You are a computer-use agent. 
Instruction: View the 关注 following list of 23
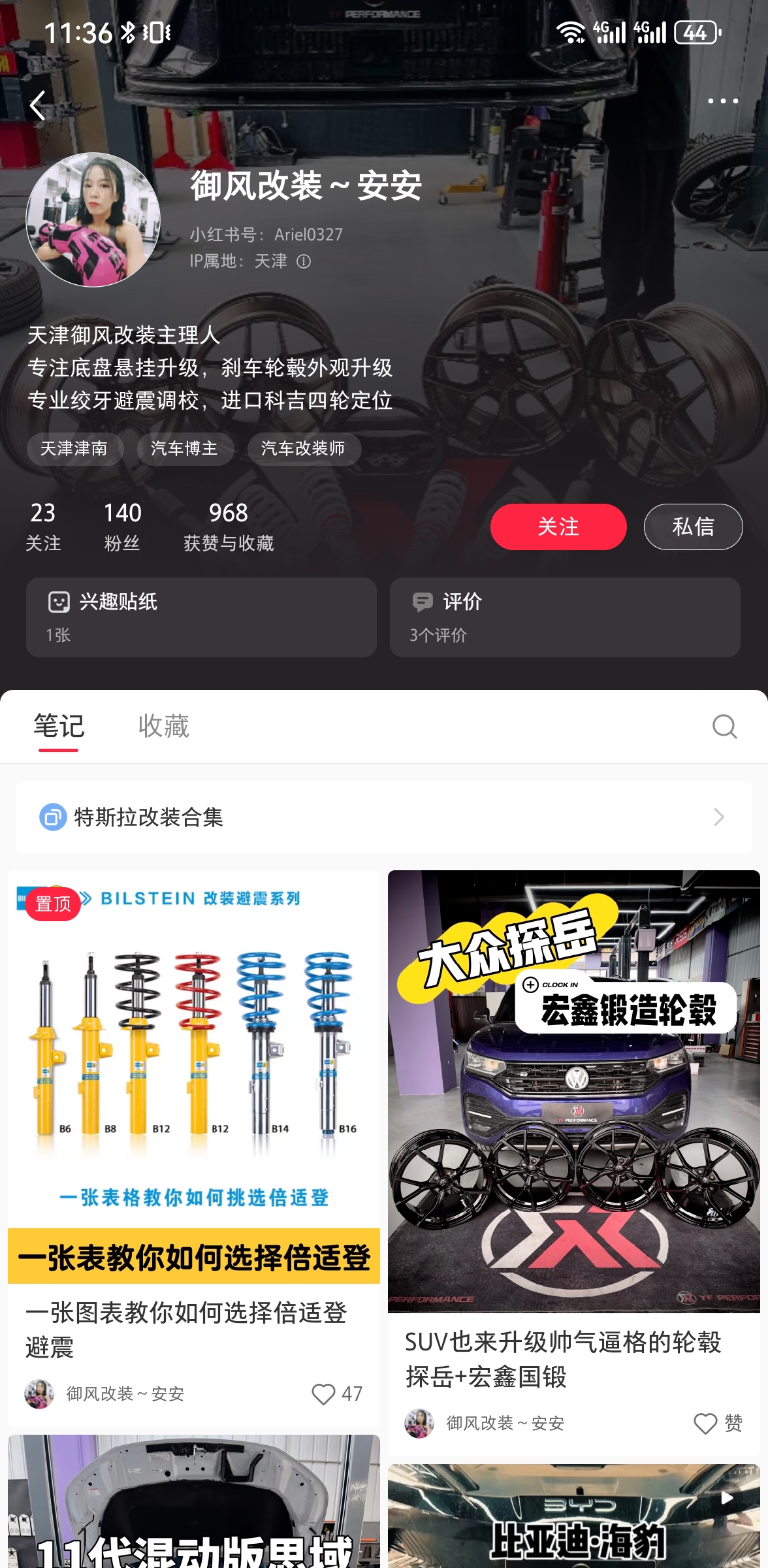click(43, 526)
